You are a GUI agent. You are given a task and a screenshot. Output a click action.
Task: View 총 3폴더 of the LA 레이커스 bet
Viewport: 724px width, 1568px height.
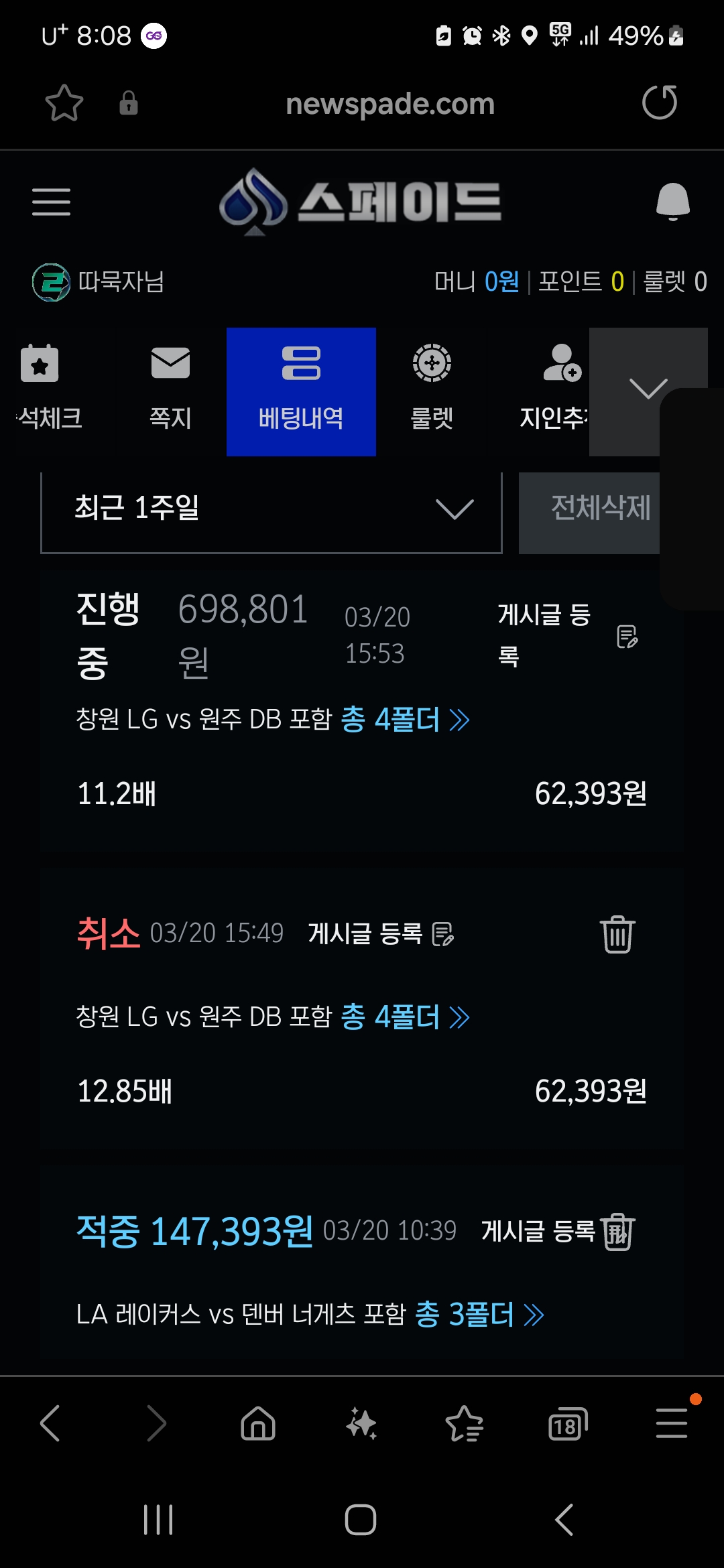click(x=479, y=1315)
